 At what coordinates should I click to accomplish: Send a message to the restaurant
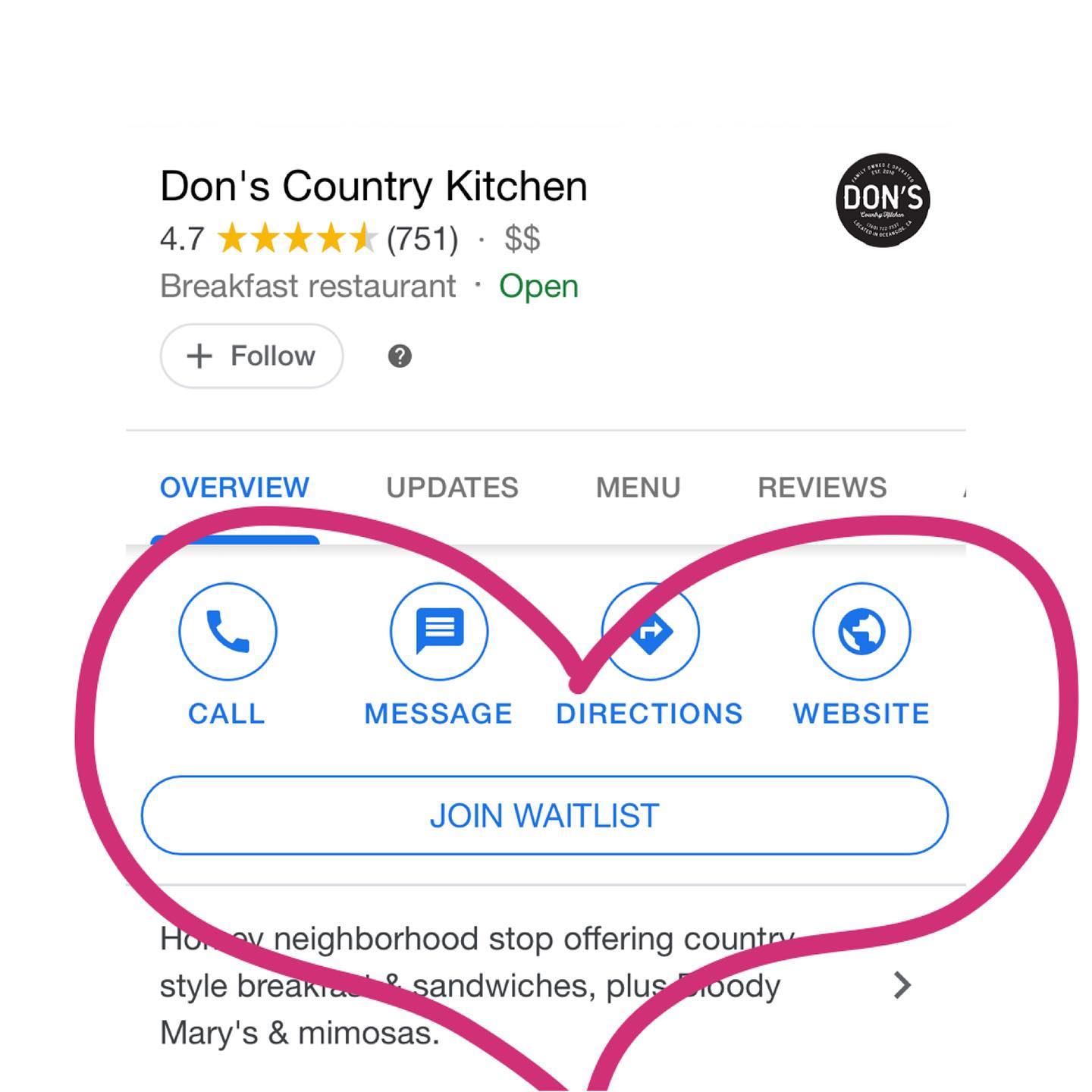(438, 631)
